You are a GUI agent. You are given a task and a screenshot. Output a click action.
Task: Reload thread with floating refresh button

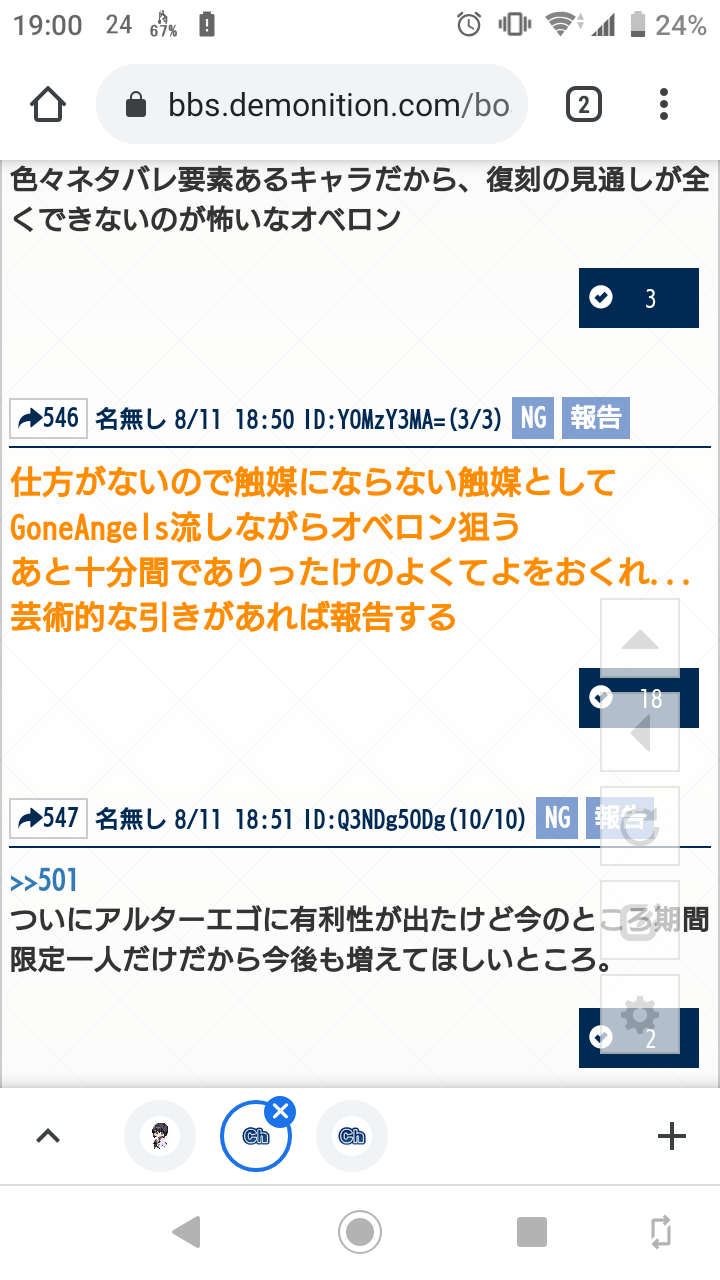click(x=640, y=826)
